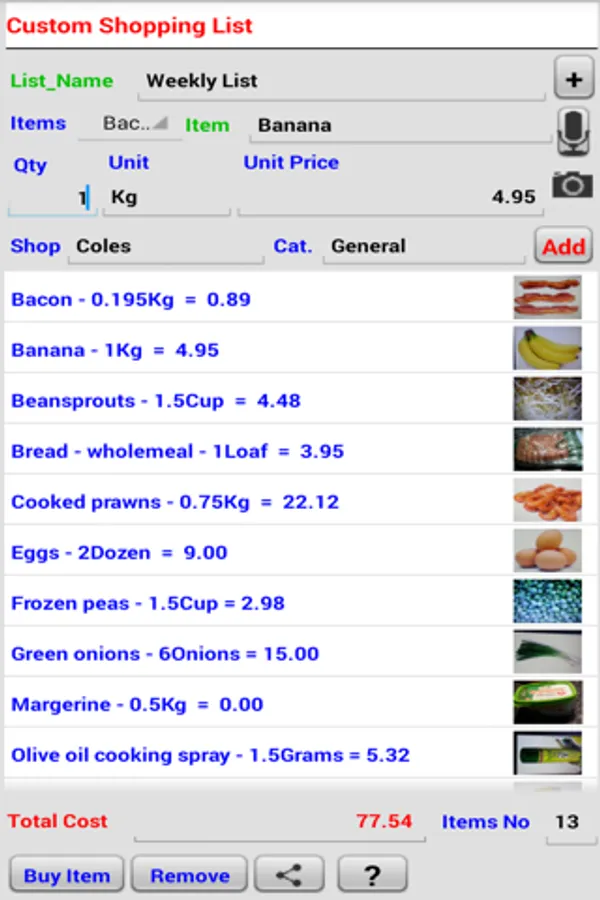Open the camera to photograph an item
The width and height of the screenshot is (600, 900).
click(x=572, y=184)
